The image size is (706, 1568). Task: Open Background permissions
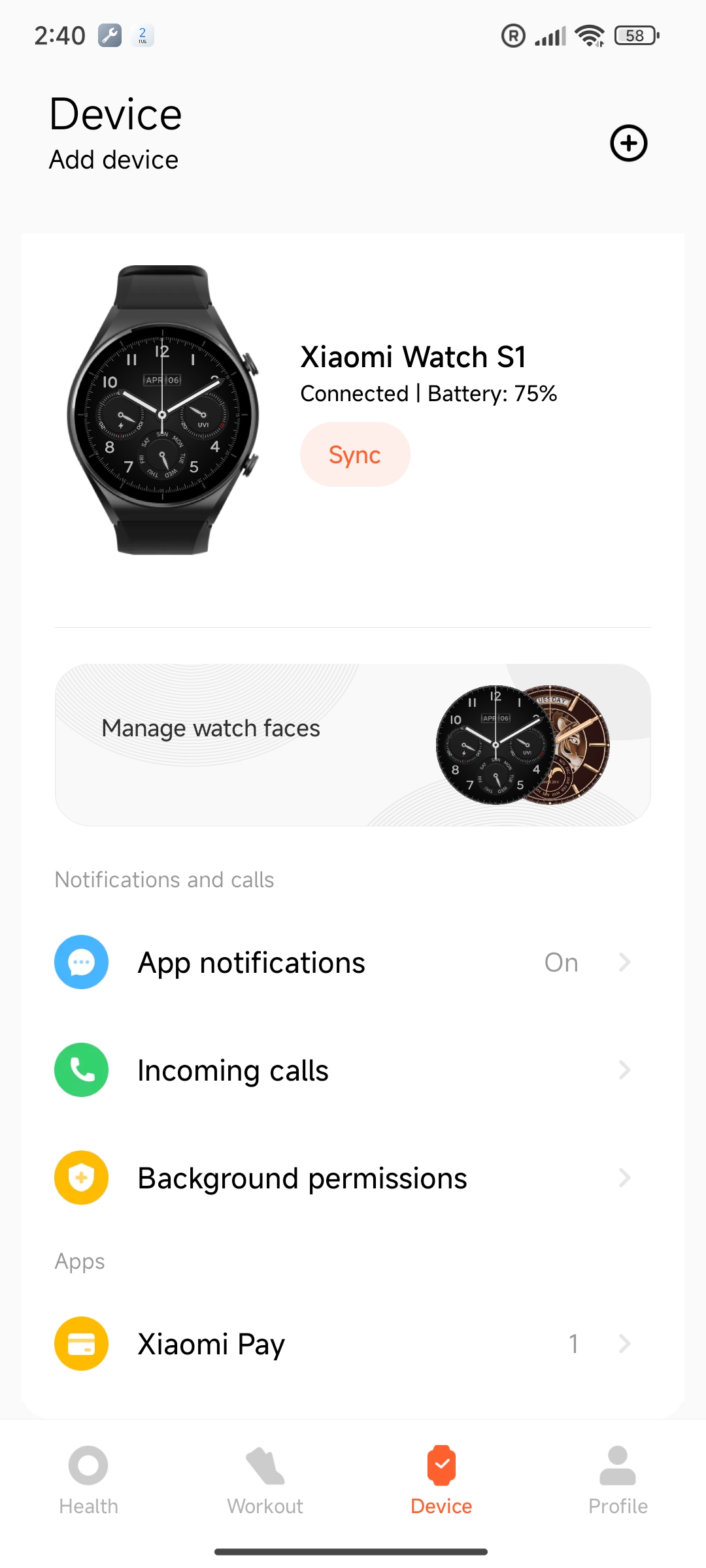(353, 1178)
